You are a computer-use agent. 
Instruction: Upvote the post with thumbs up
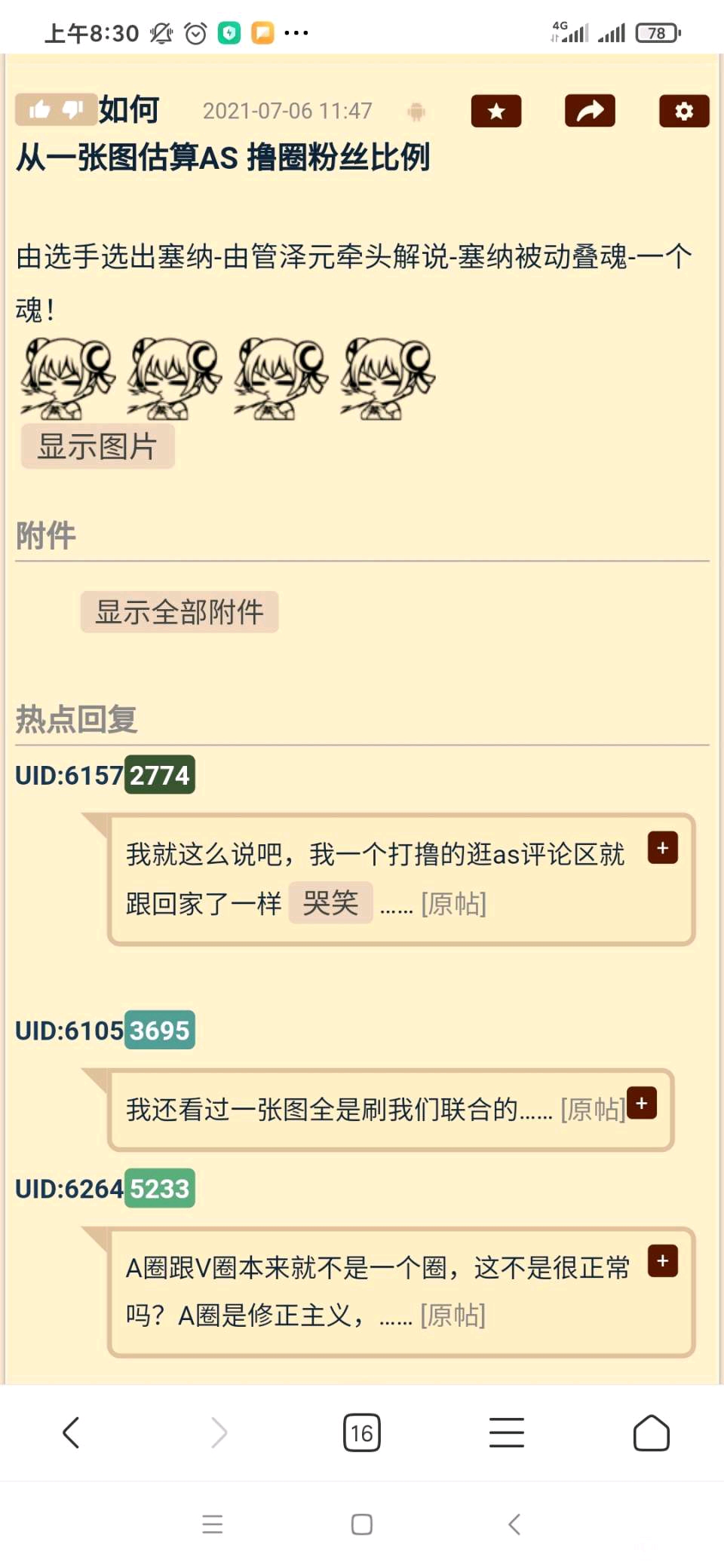click(x=39, y=111)
